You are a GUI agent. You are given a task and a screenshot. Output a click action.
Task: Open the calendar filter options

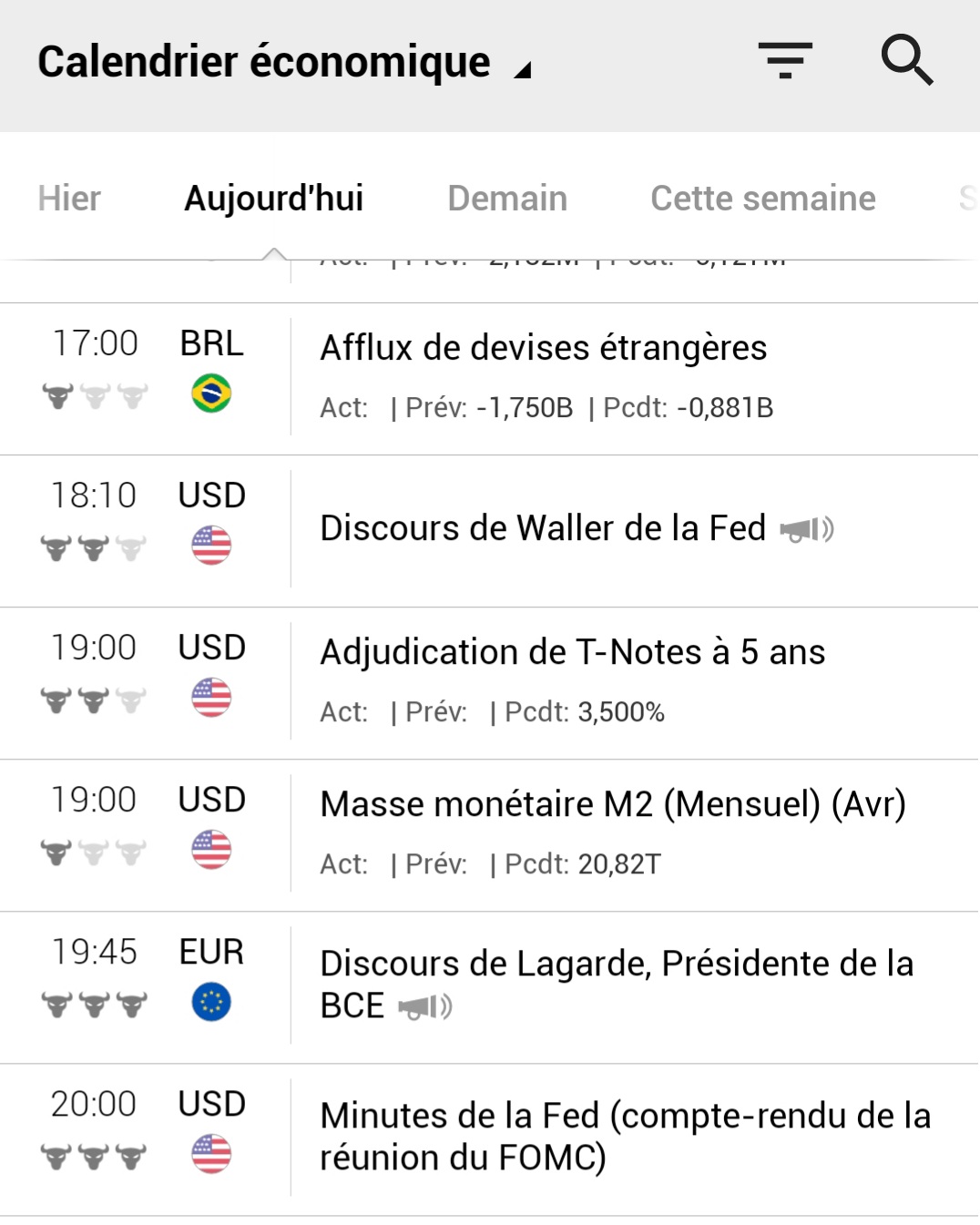coord(785,61)
